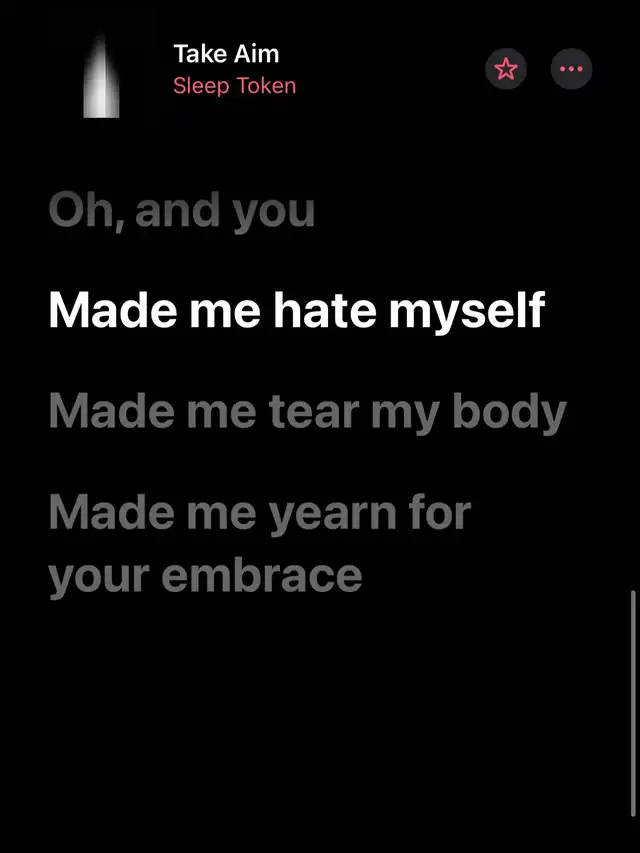This screenshot has width=640, height=853.
Task: Jump to lyric 'Made me yearn for your embrace'
Action: click(x=260, y=544)
